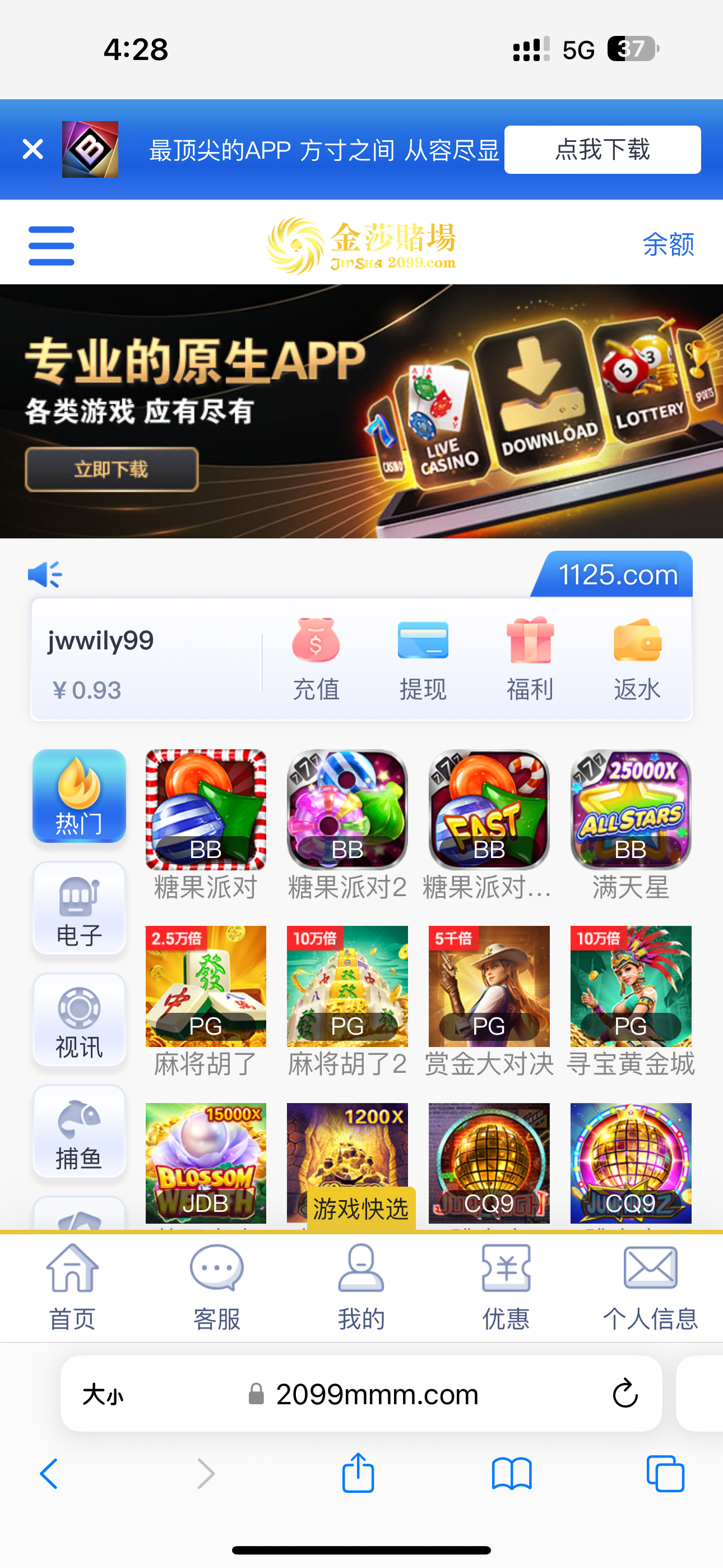Tap 立即下载 on the app banner
Viewport: 723px width, 1568px height.
click(112, 469)
